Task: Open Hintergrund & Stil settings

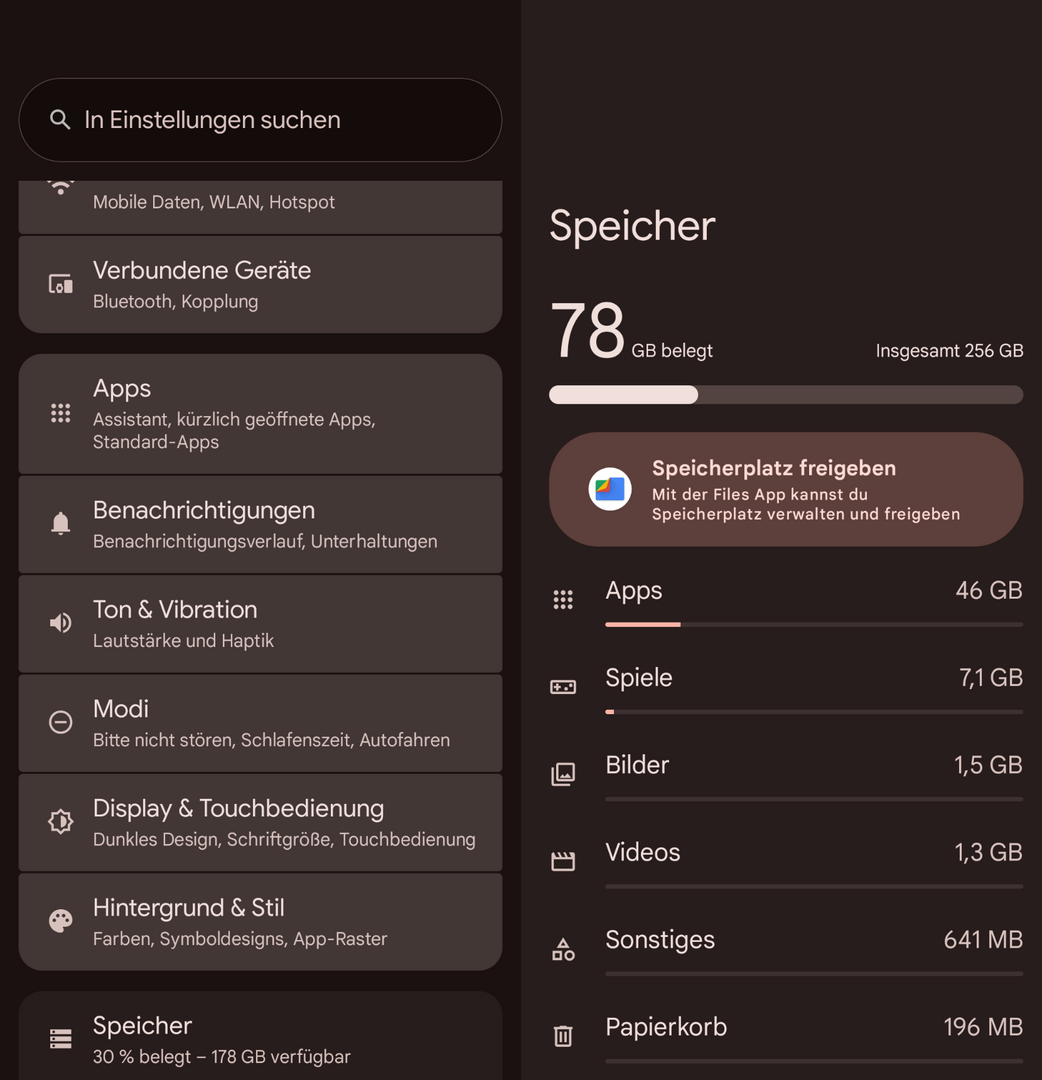Action: (260, 921)
